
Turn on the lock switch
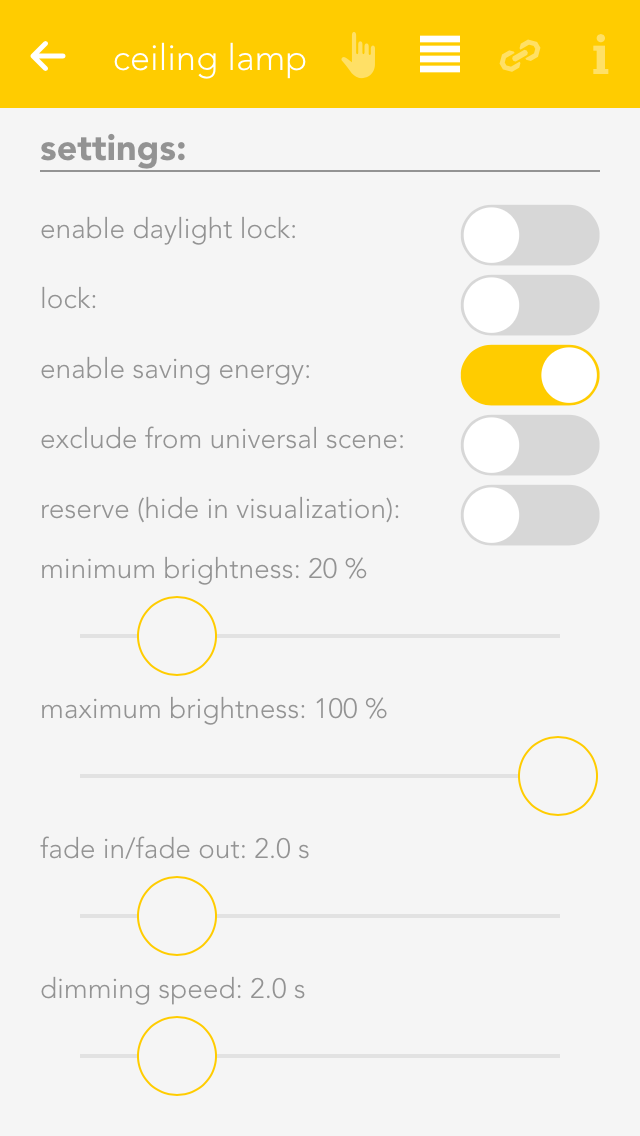coord(530,305)
